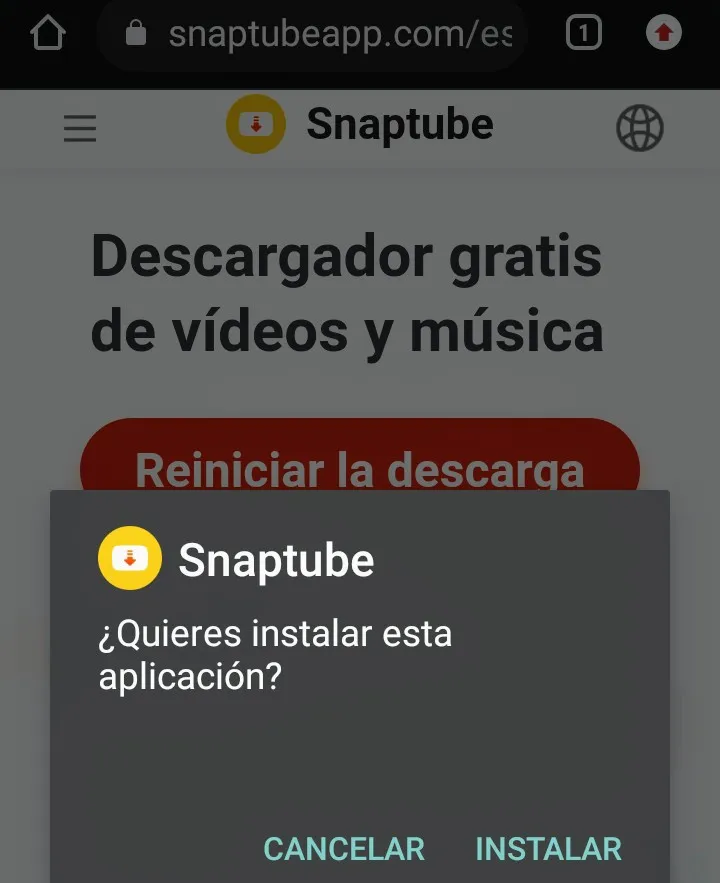Open the browser update menu icon
This screenshot has width=720, height=883.
663,34
